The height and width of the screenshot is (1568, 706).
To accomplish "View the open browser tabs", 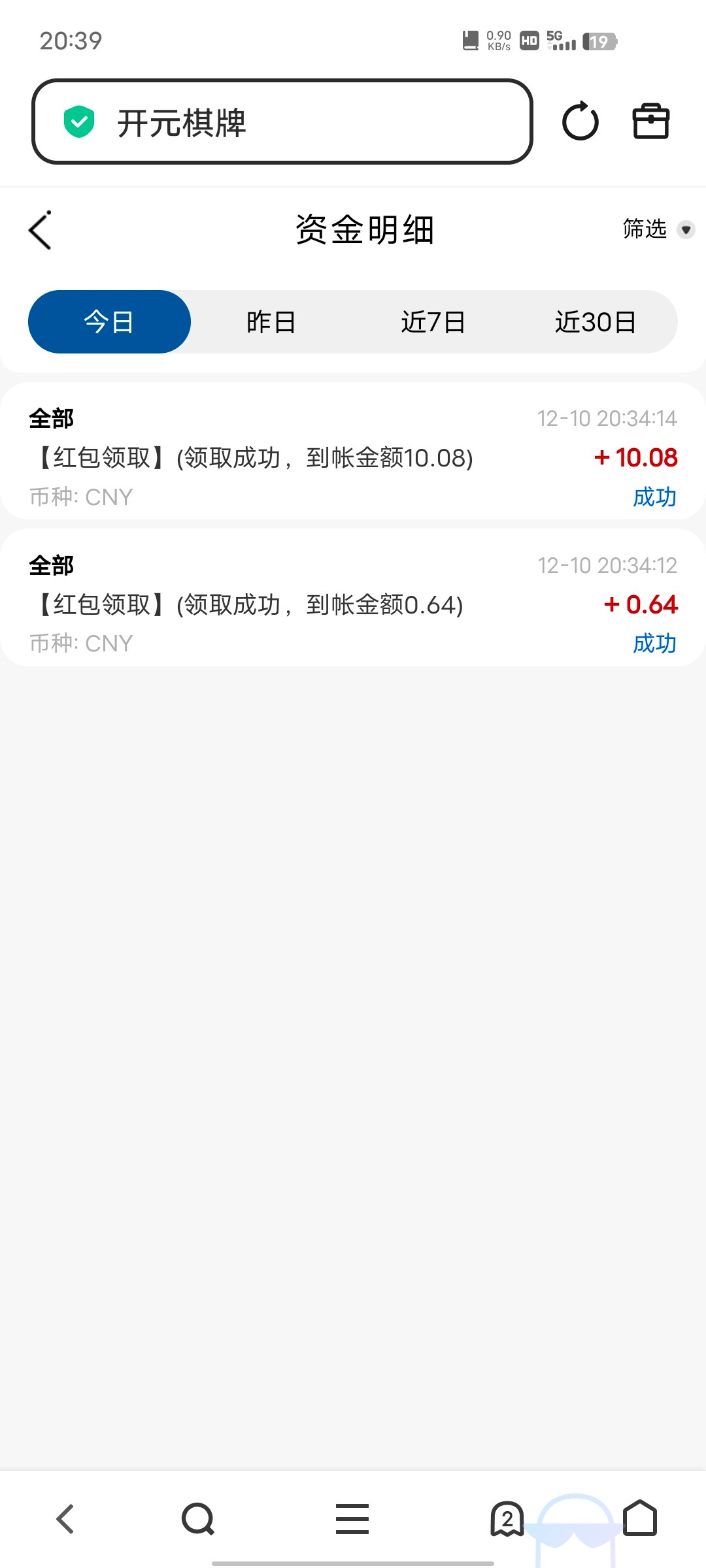I will tap(507, 1518).
